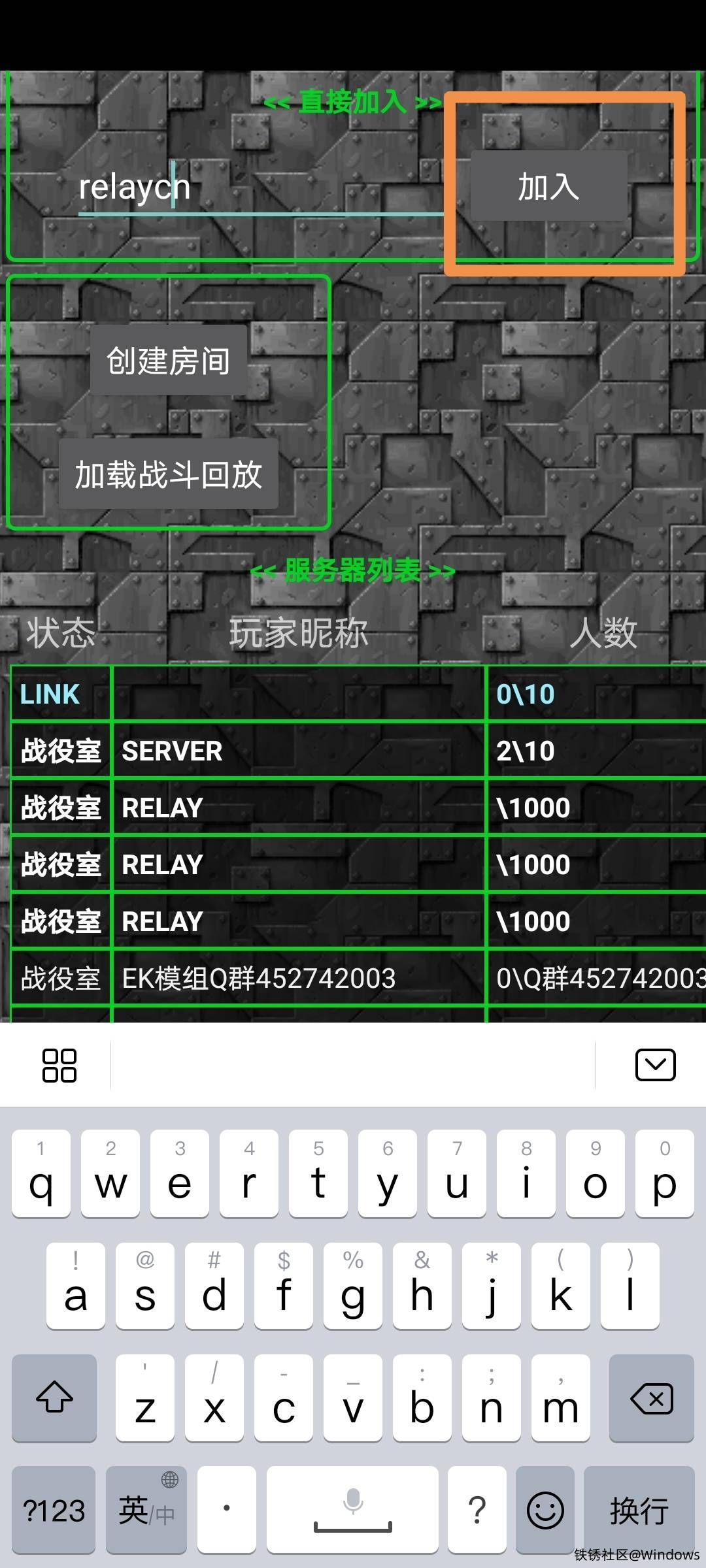This screenshot has width=706, height=1568.
Task: Open 创建房间 to create a room
Action: (168, 361)
